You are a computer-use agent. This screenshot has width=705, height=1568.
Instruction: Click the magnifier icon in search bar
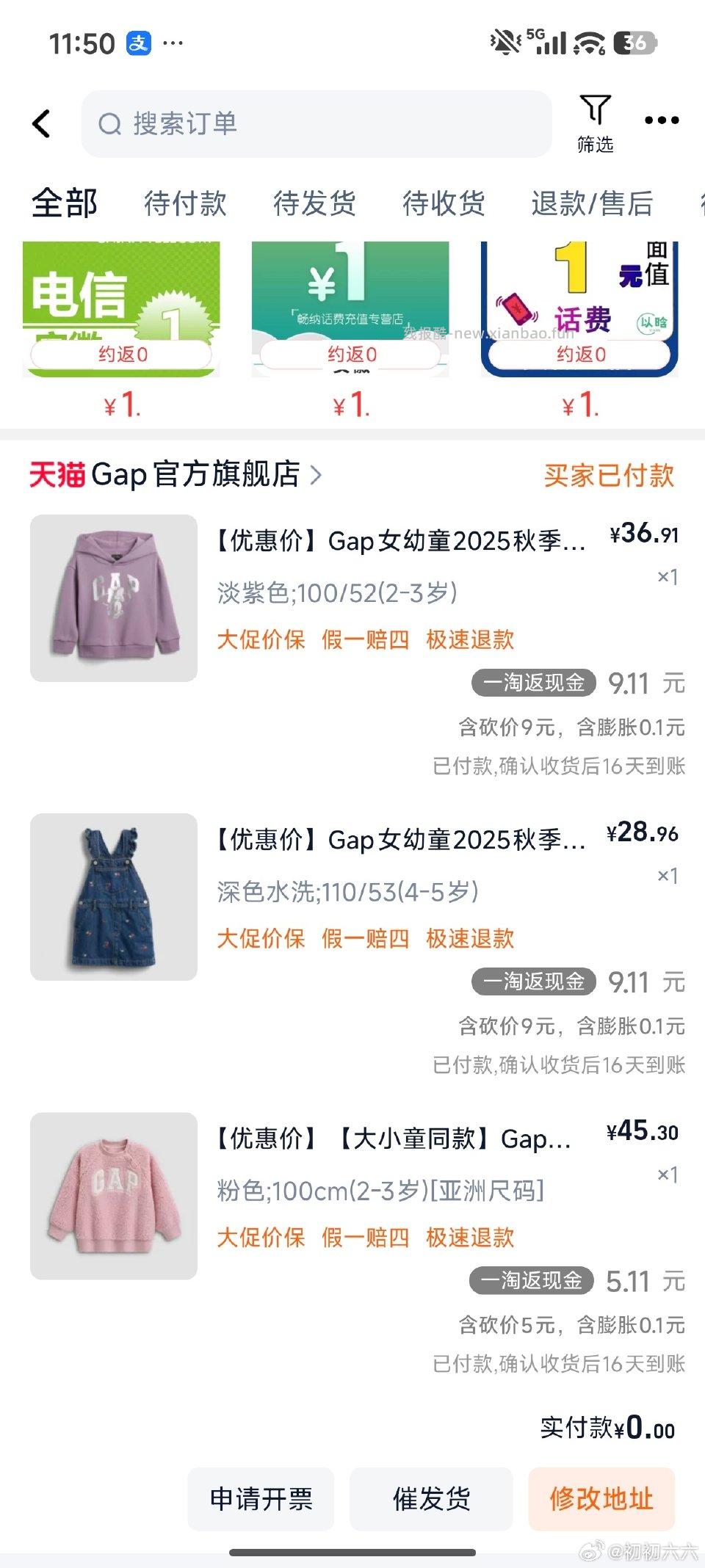click(110, 123)
